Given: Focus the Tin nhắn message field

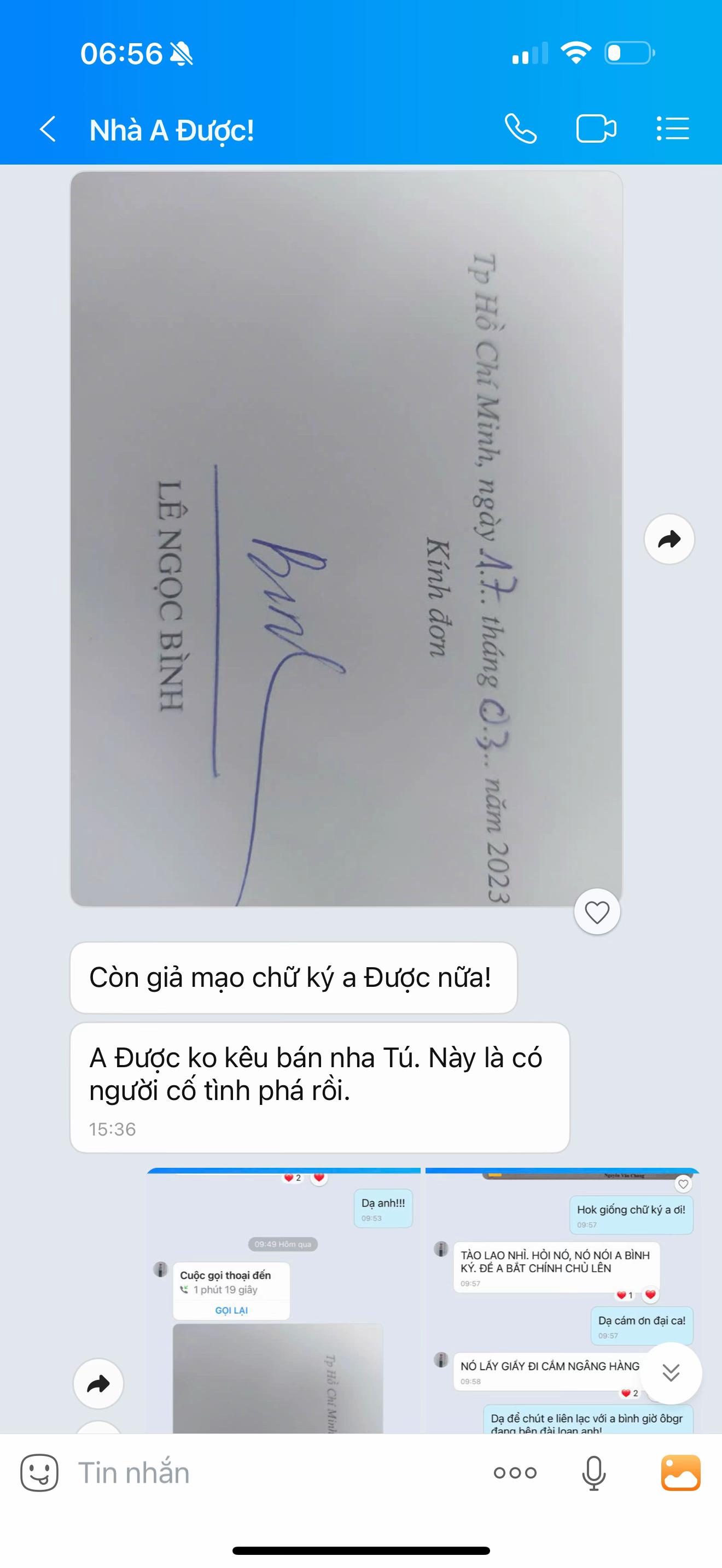Looking at the screenshot, I should pos(274,1473).
